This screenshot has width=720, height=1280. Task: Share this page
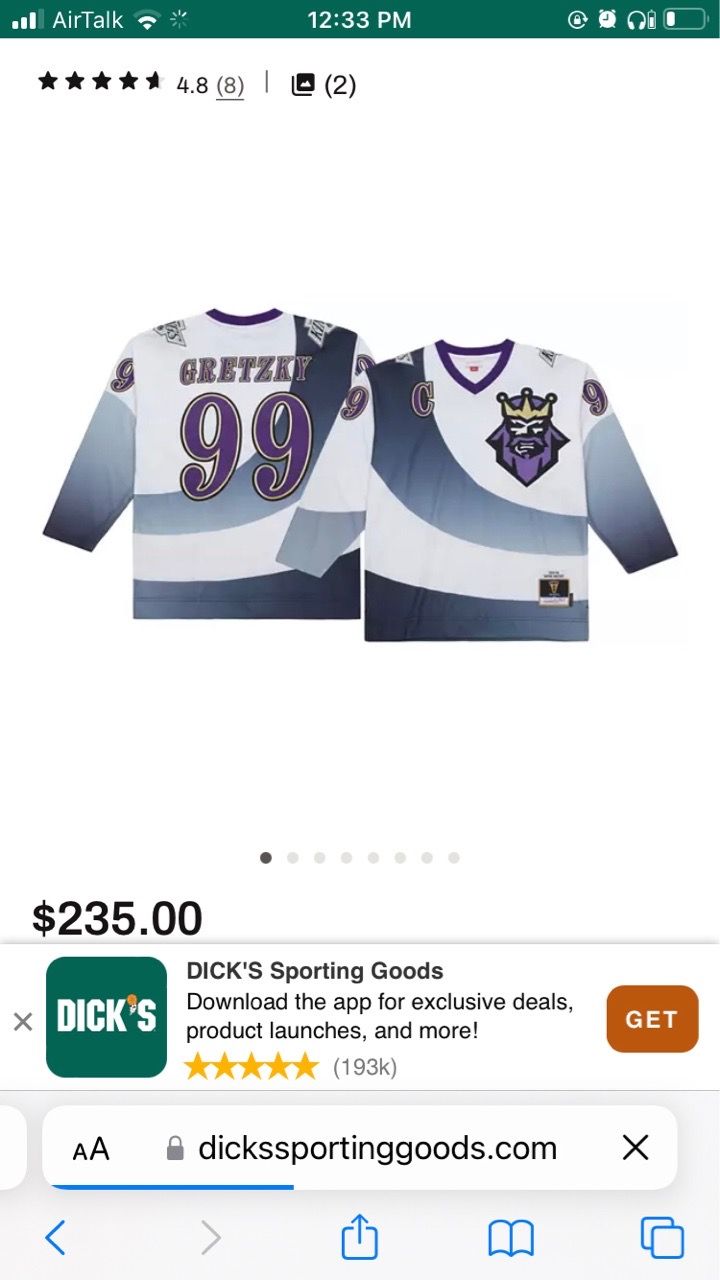(360, 1238)
